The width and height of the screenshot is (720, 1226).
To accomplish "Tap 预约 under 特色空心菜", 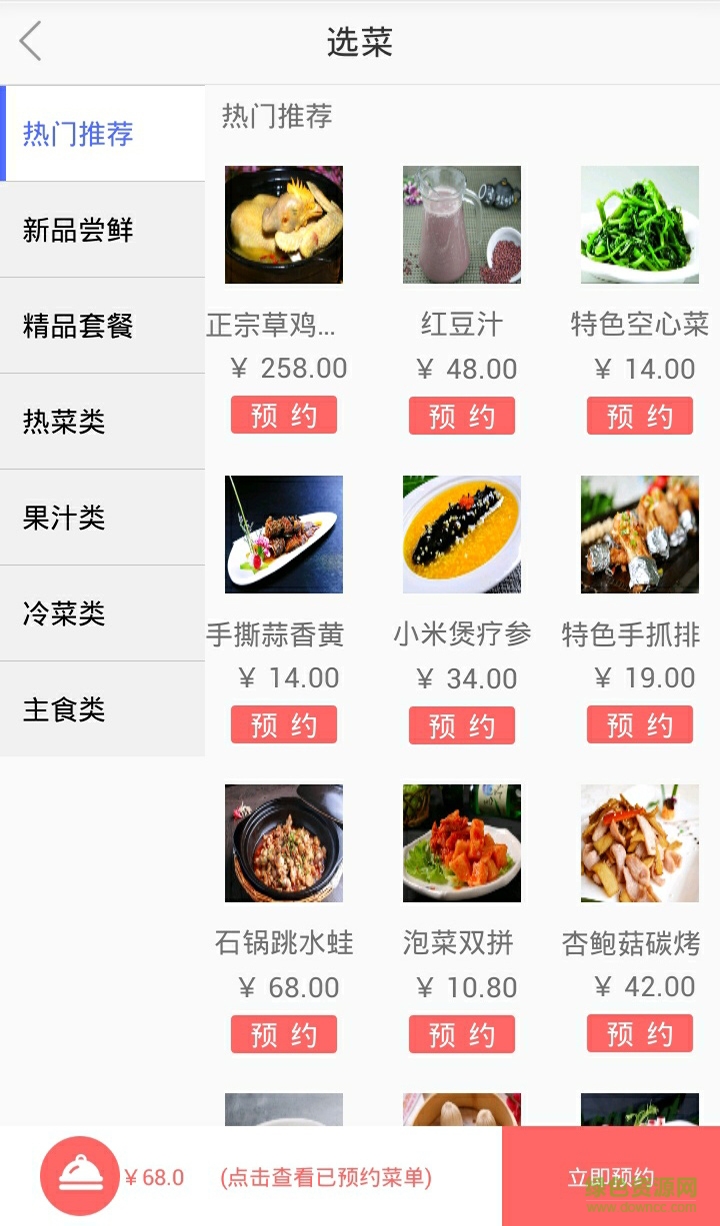I will coord(639,414).
